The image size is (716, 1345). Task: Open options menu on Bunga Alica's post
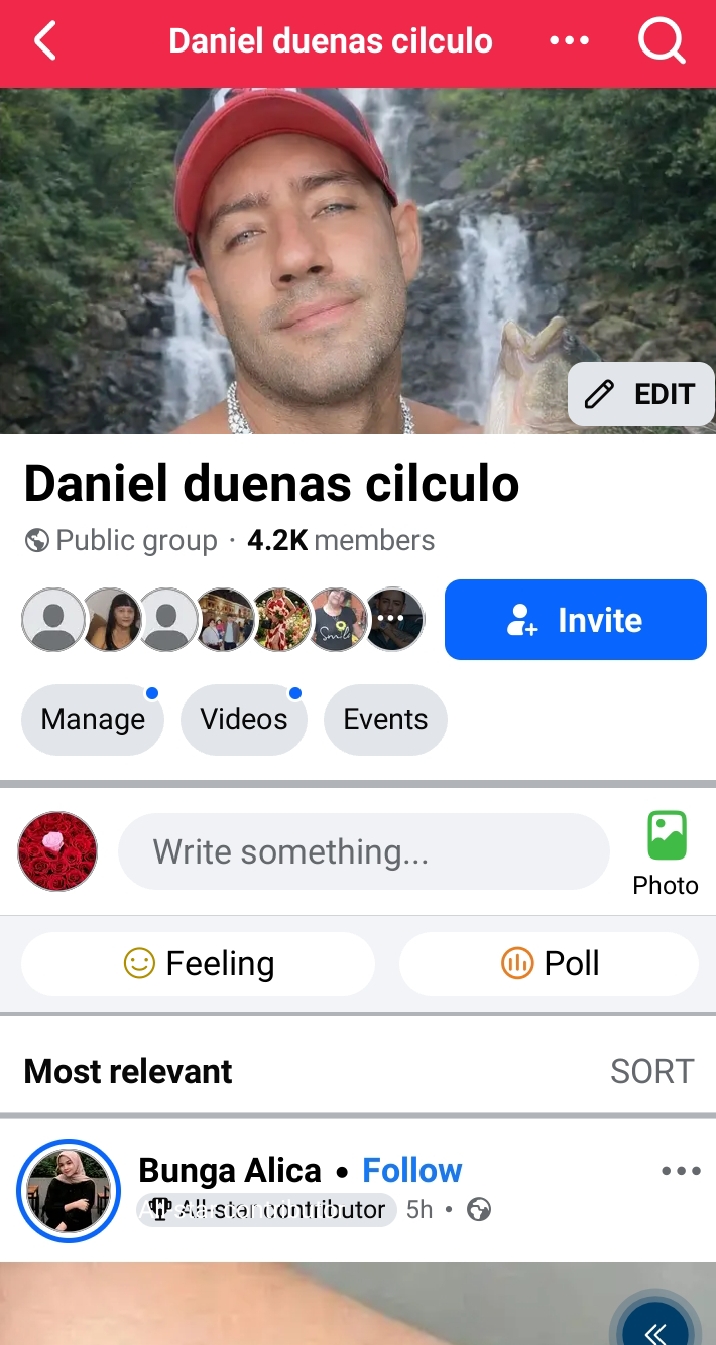(681, 1171)
